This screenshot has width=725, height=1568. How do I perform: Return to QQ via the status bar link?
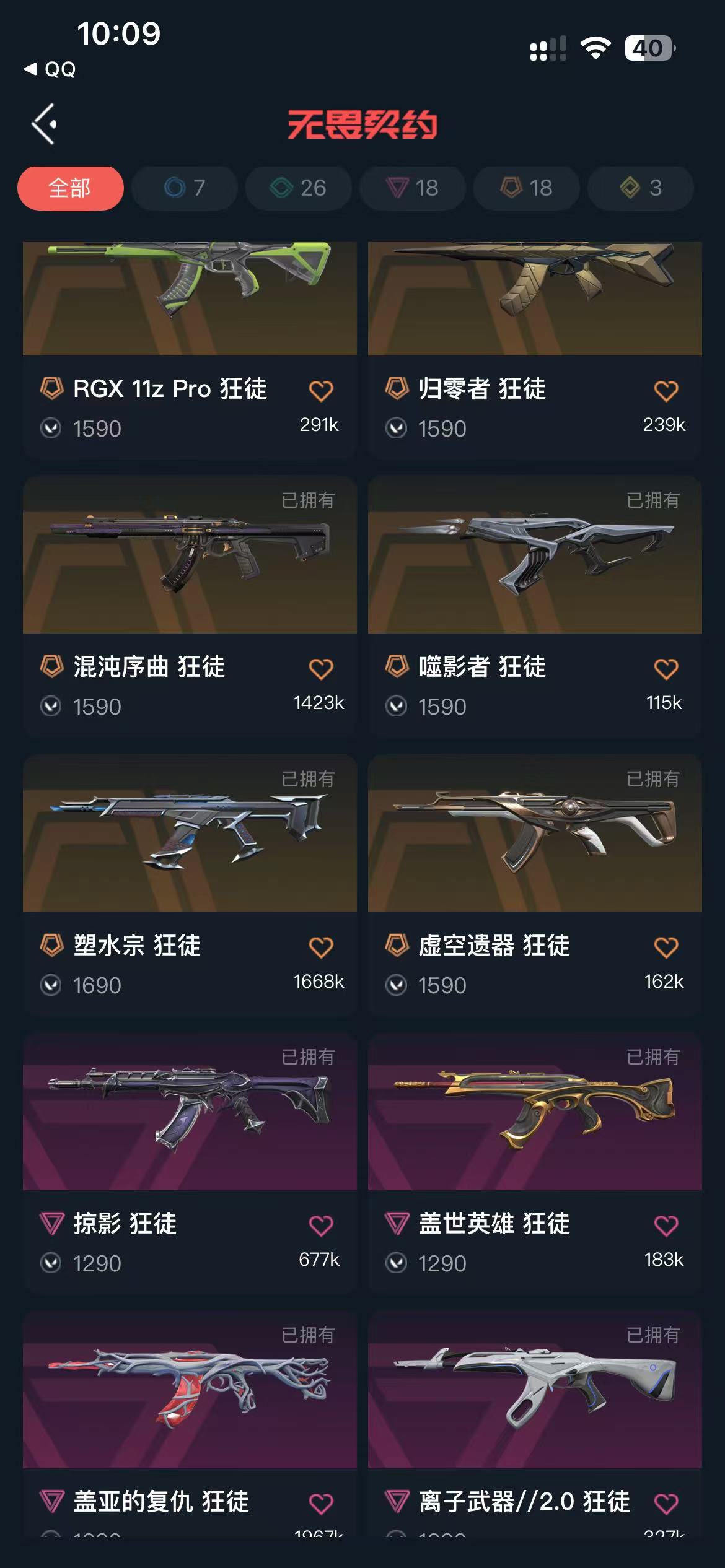point(51,69)
